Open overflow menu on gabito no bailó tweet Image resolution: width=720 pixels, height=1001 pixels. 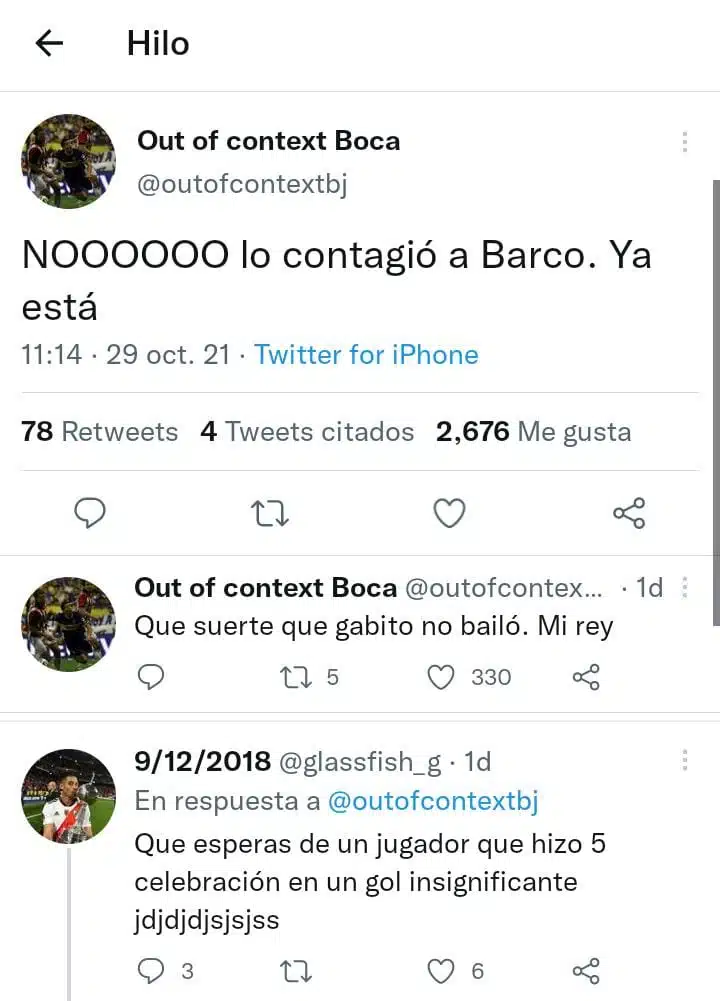(684, 587)
